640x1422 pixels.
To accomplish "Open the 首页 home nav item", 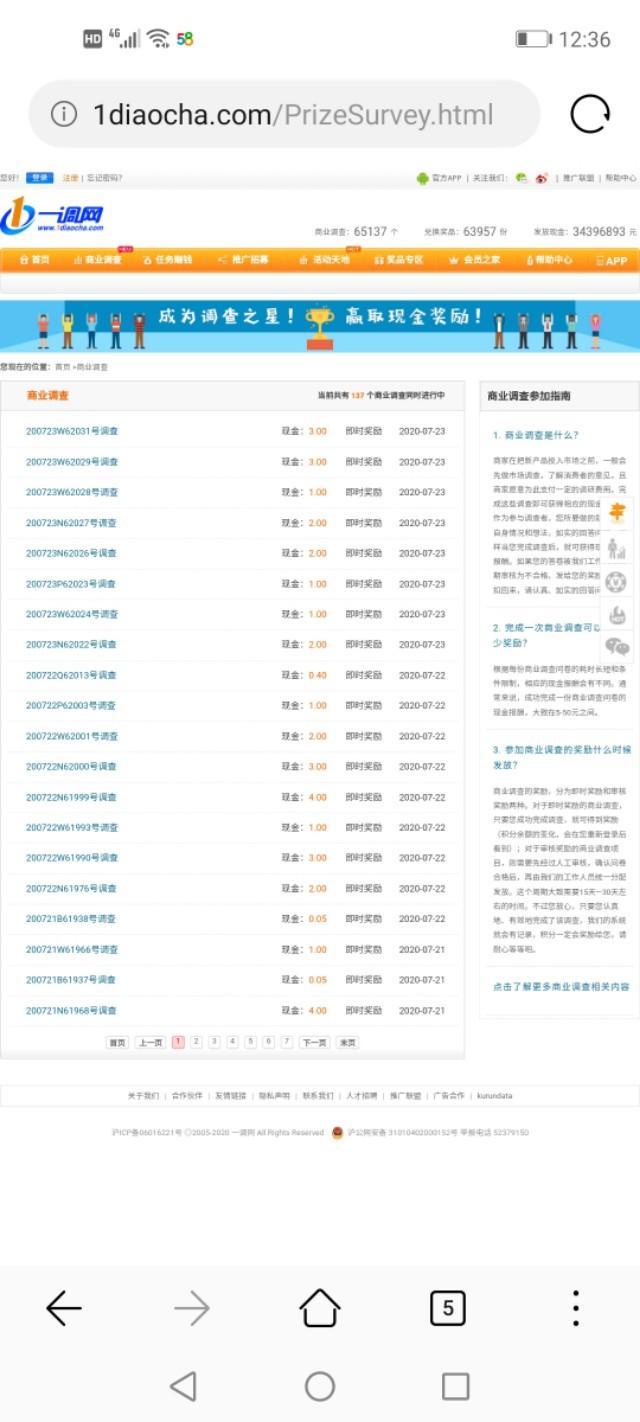I will click(34, 260).
